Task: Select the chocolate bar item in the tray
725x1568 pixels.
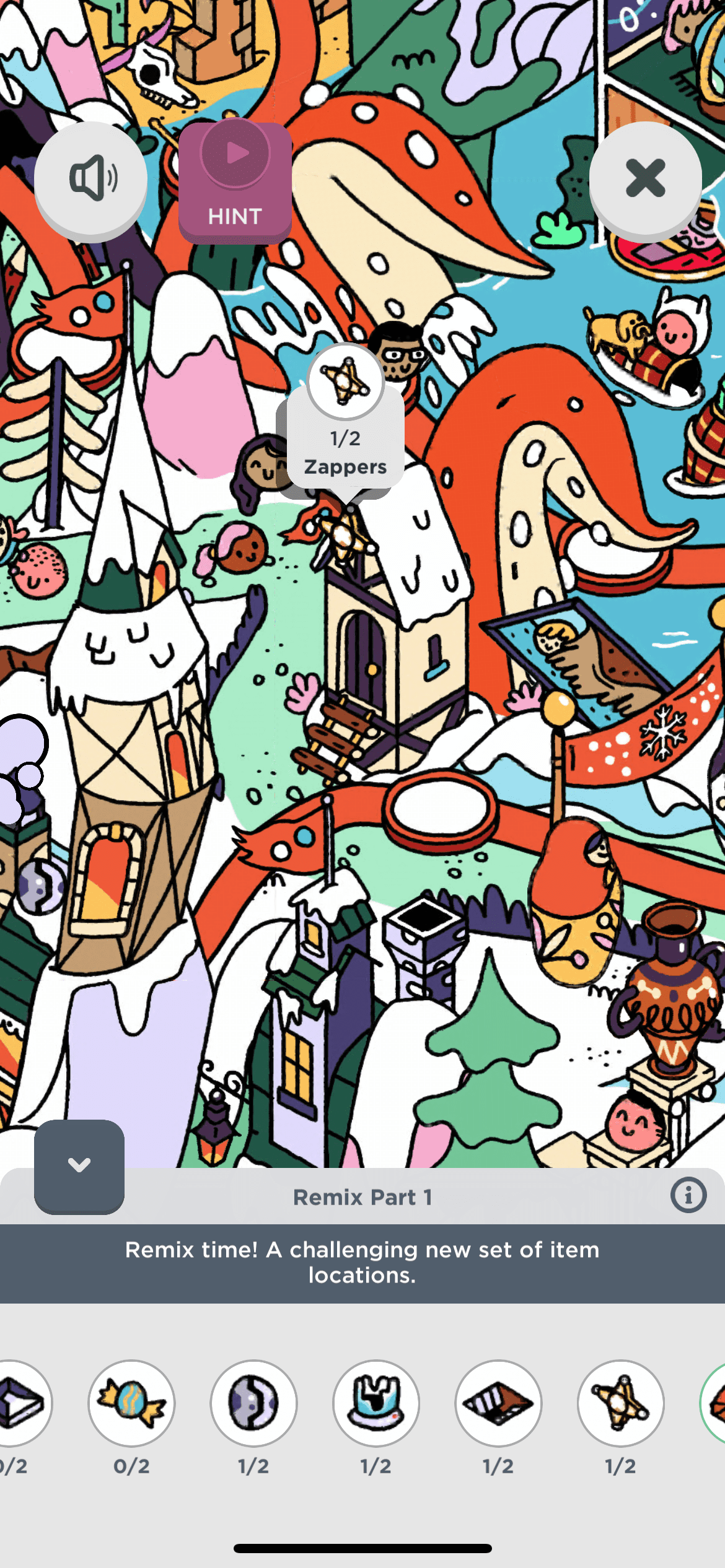Action: 498,1403
